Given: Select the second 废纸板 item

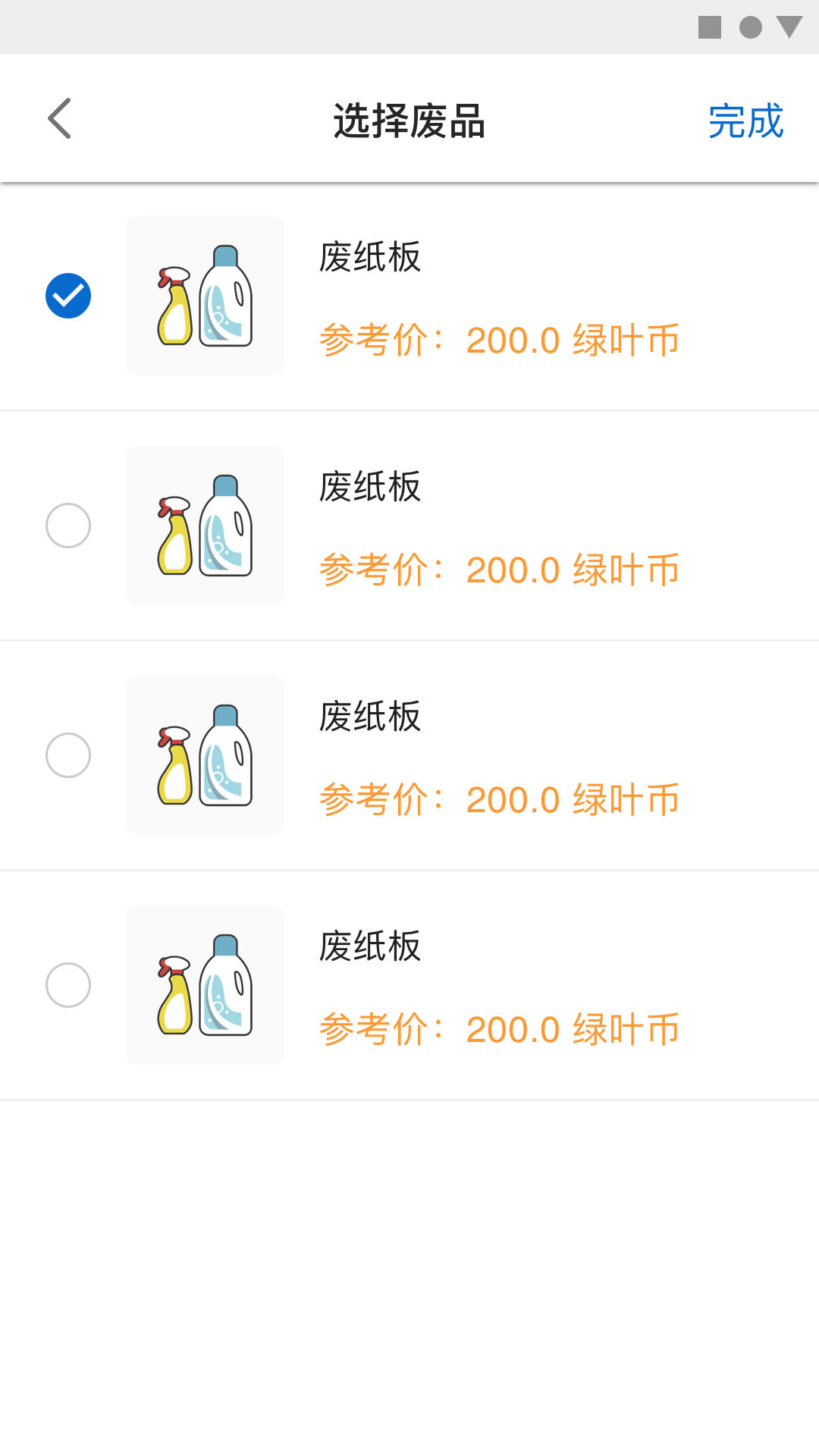Looking at the screenshot, I should click(68, 526).
